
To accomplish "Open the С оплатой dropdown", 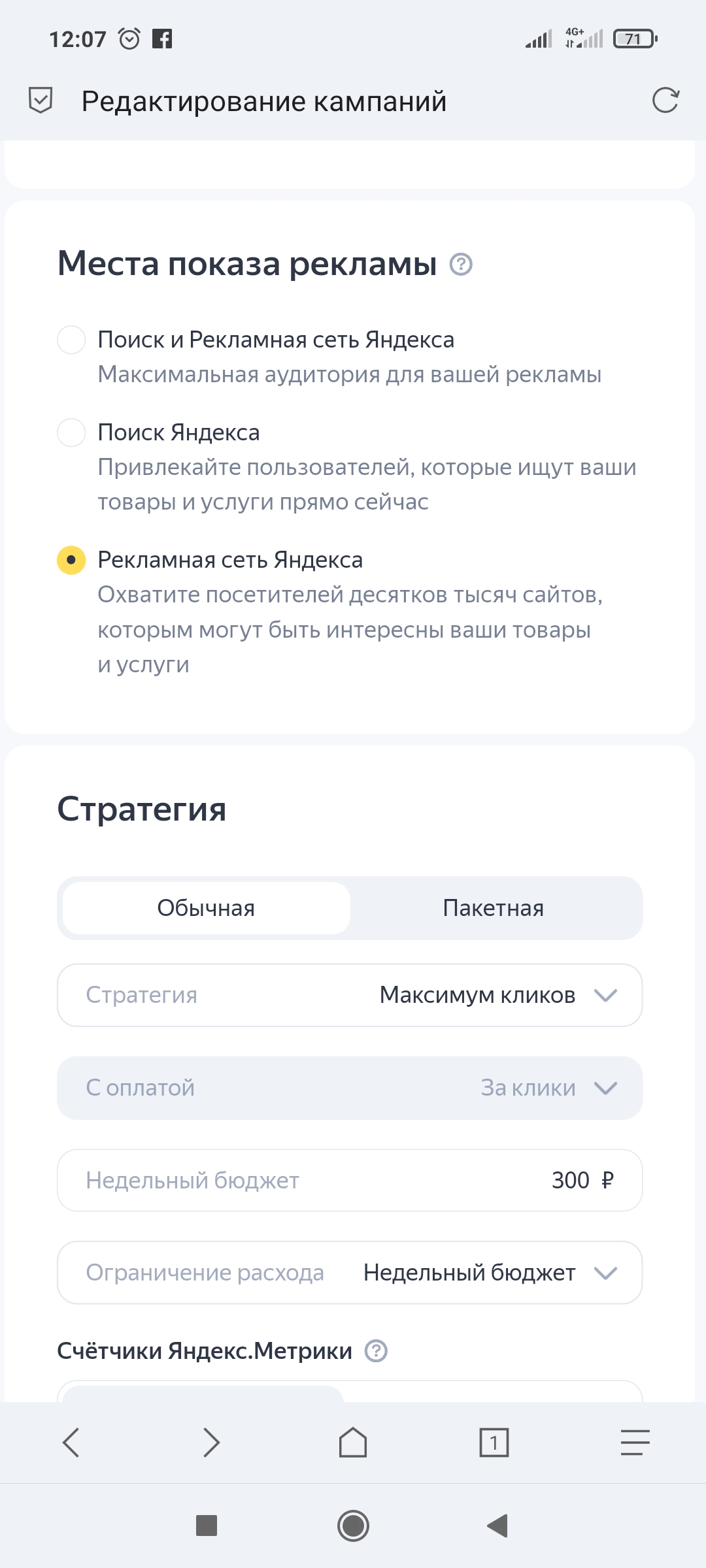I will (x=350, y=1088).
